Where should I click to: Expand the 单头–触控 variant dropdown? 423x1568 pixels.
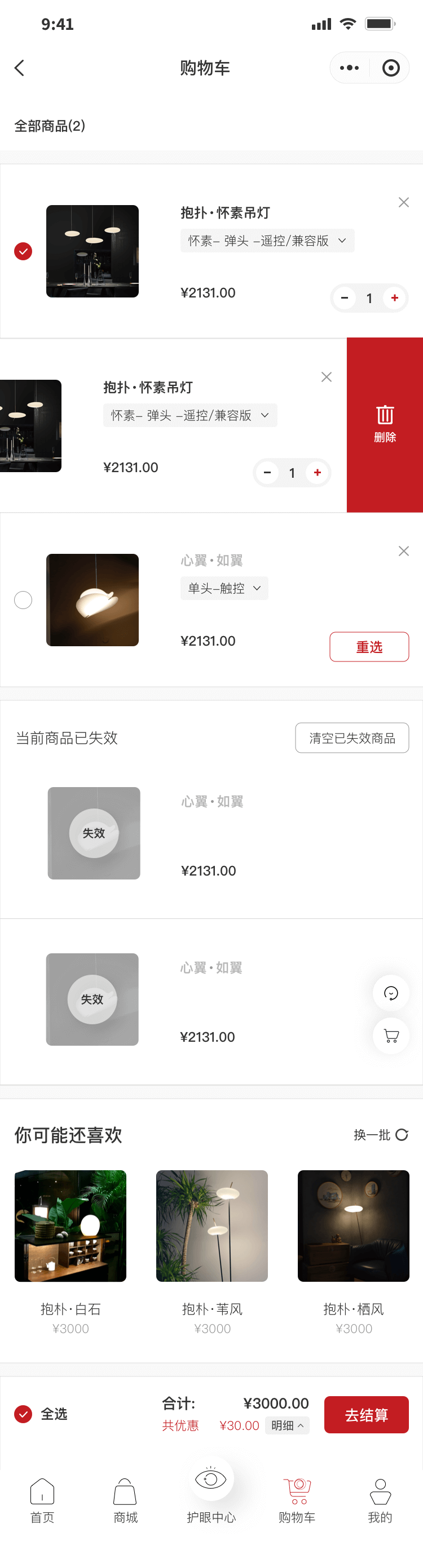(x=224, y=588)
